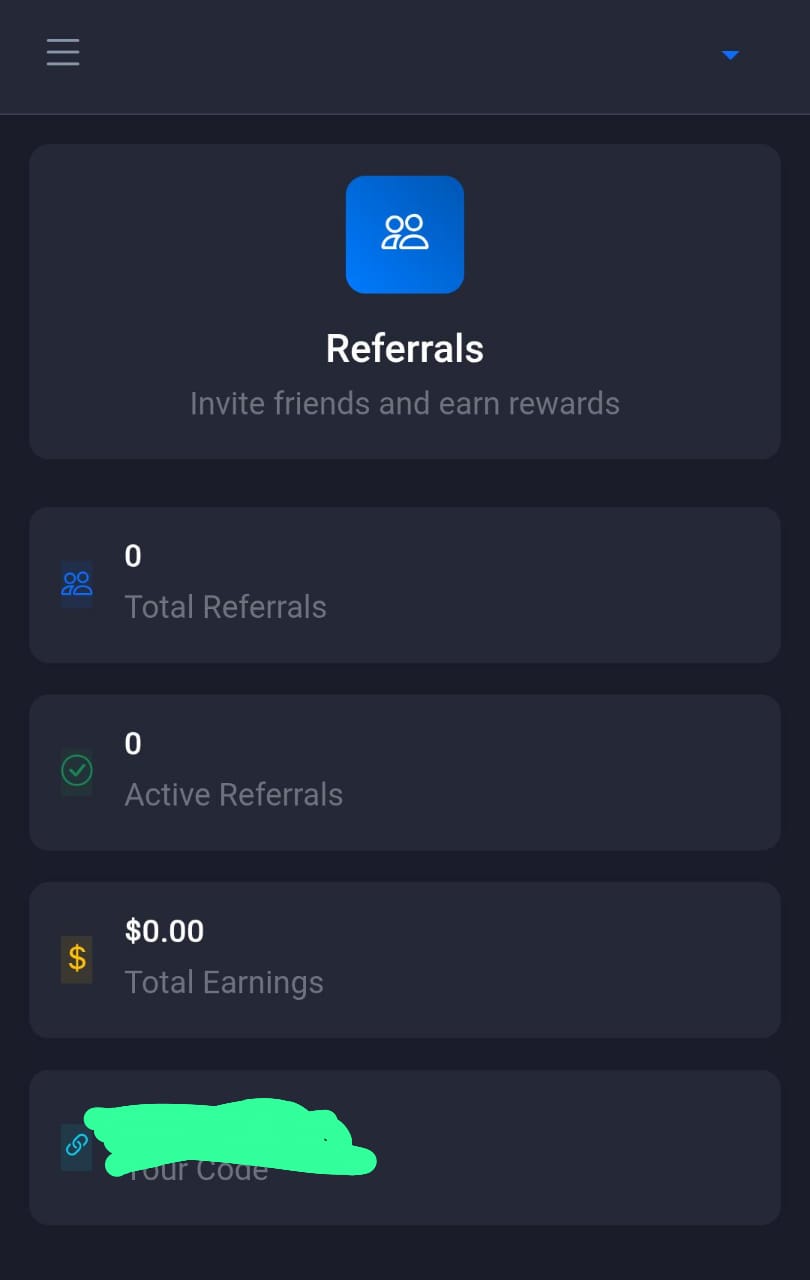Tap the Active Referrals count showing 0

coord(132,743)
